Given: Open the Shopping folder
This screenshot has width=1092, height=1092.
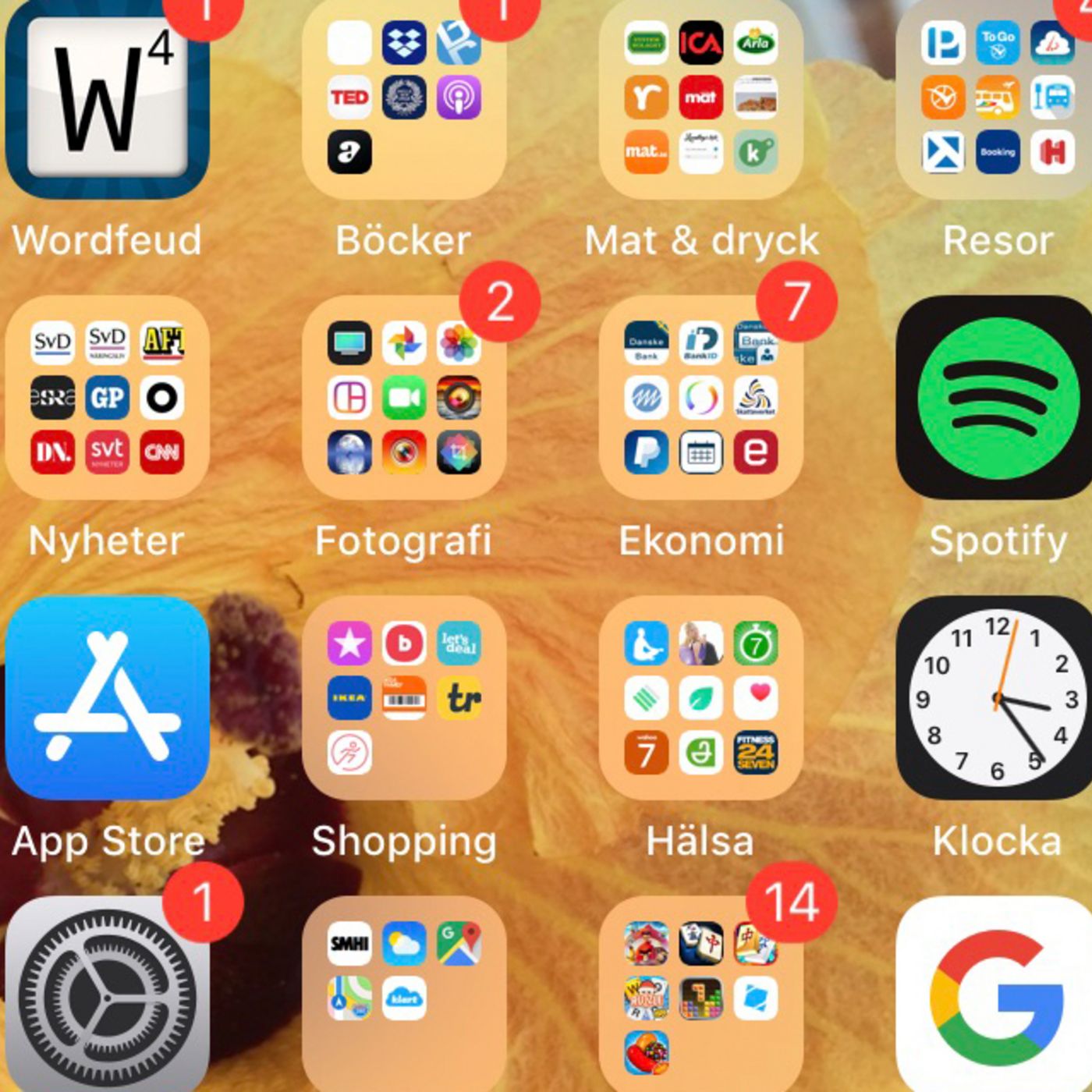Looking at the screenshot, I should (x=404, y=697).
